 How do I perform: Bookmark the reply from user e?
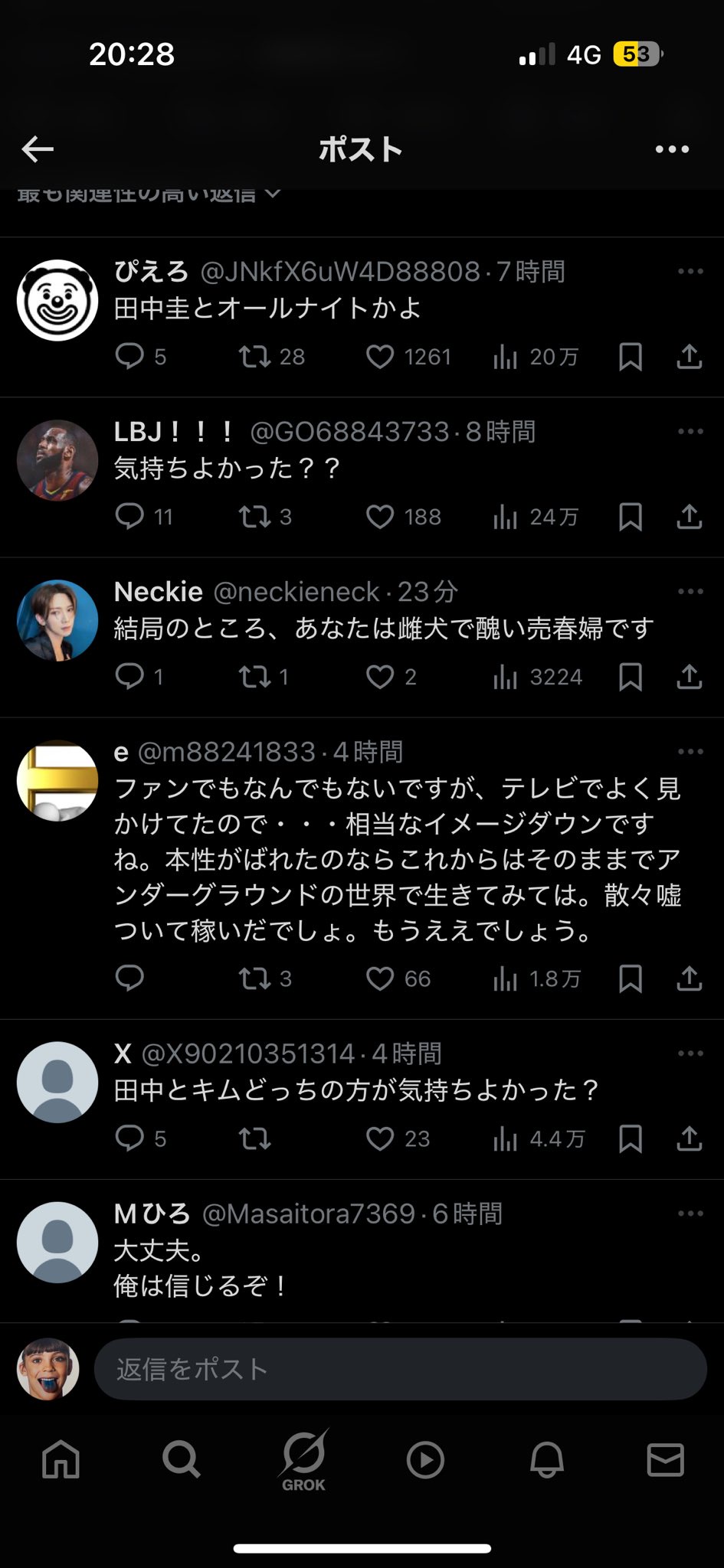click(x=630, y=978)
